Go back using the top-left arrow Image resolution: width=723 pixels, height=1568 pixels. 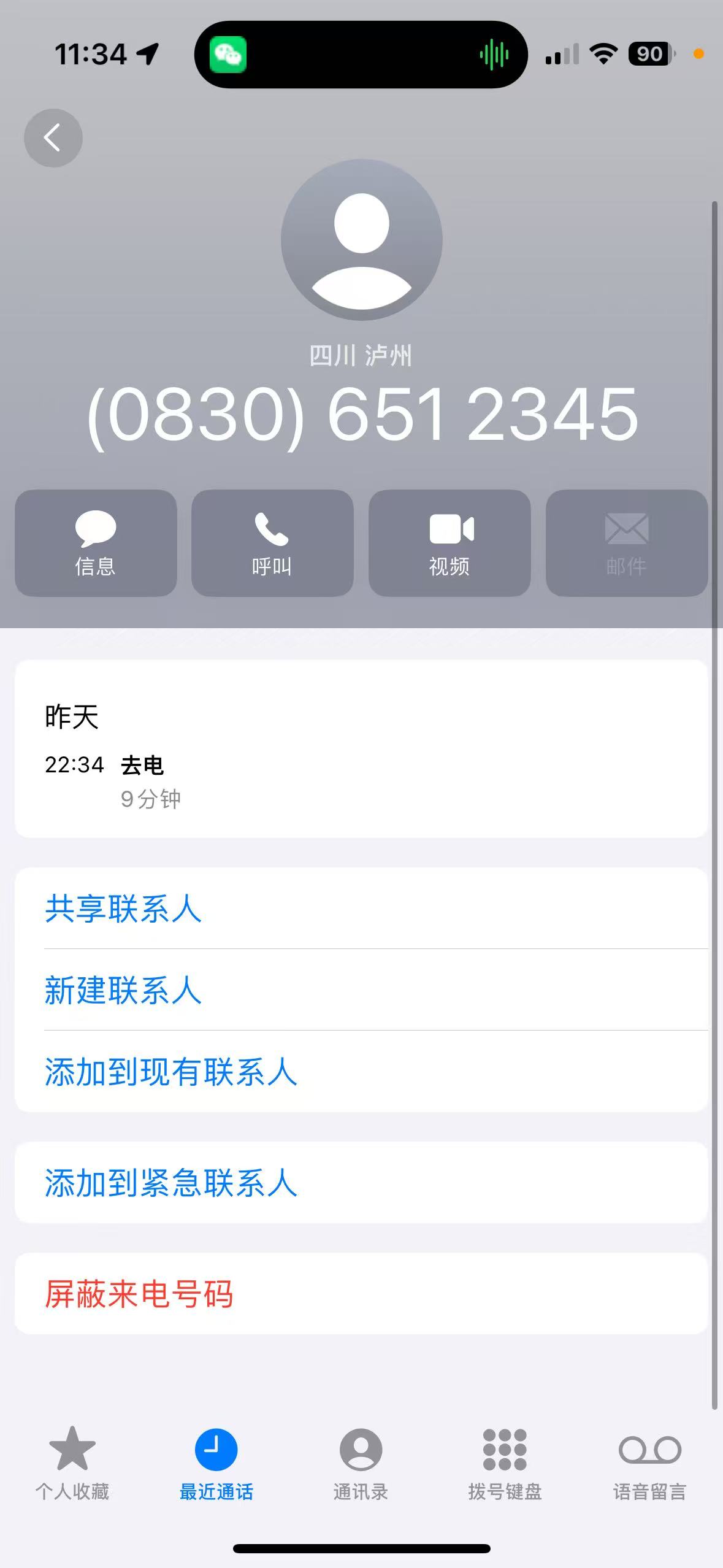coord(53,138)
